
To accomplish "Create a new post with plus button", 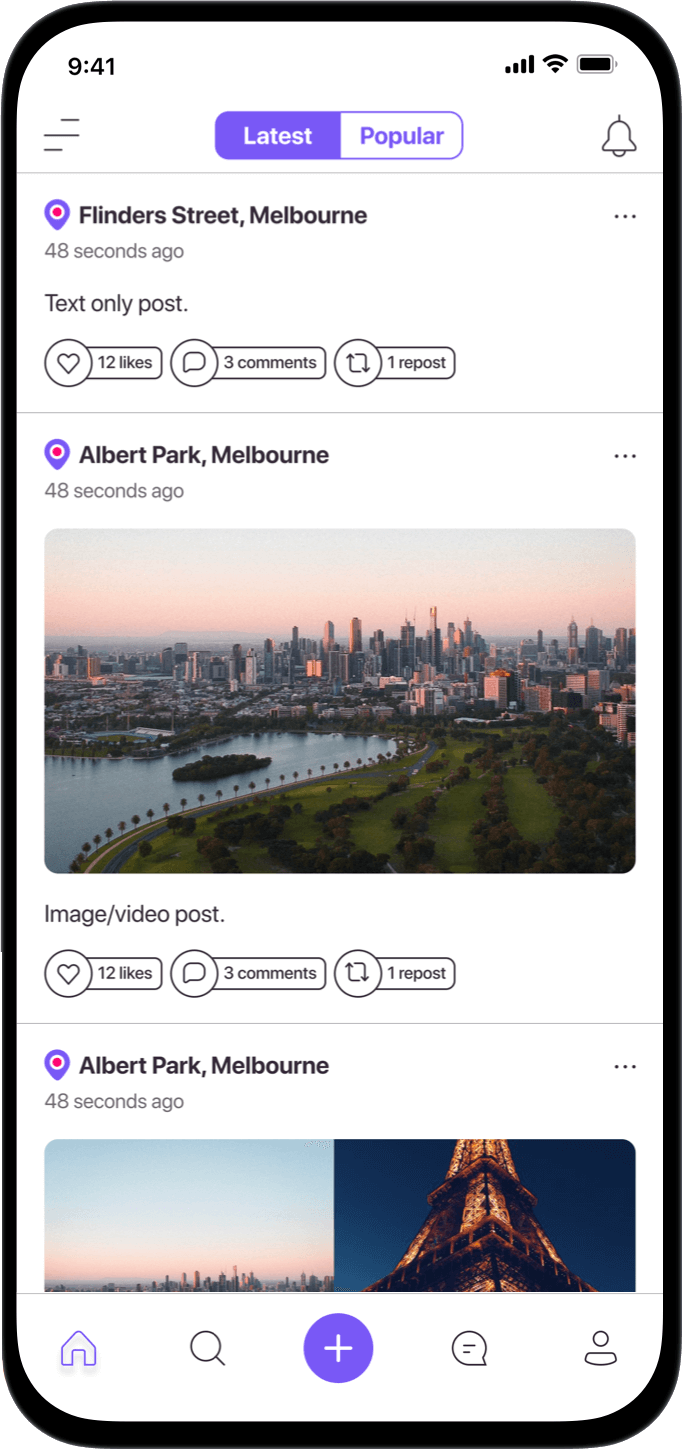I will (338, 1348).
